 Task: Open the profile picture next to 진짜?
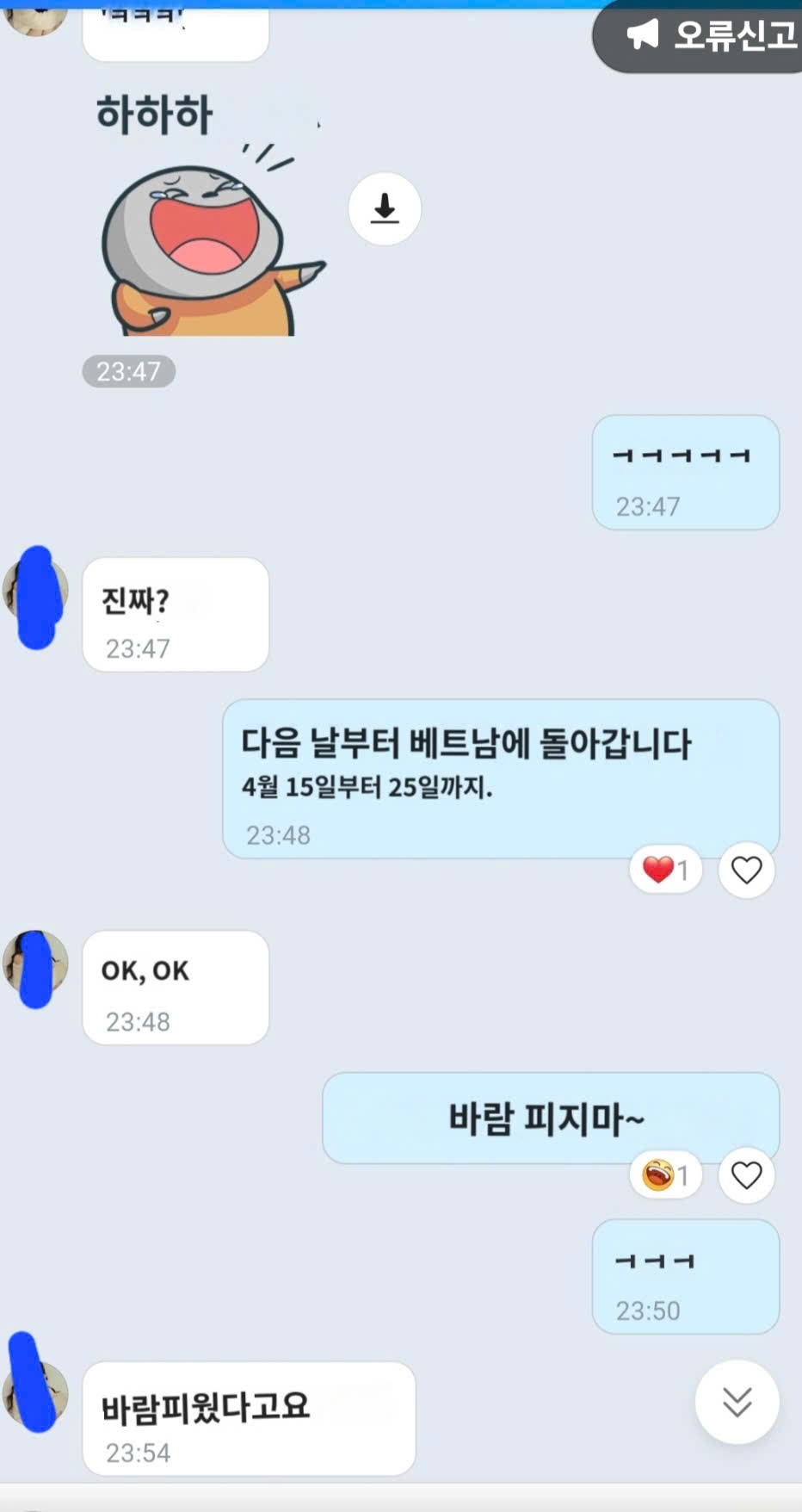(36, 592)
